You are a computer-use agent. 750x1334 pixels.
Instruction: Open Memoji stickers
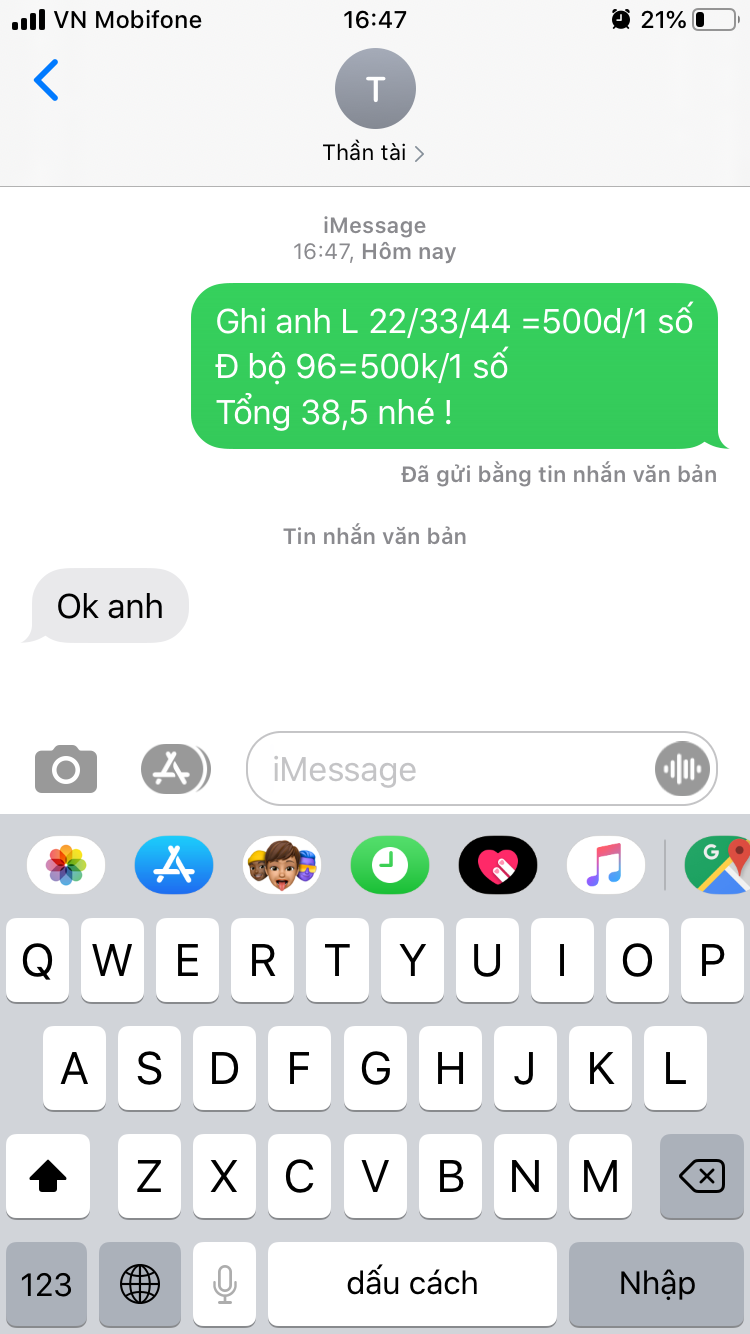[282, 864]
